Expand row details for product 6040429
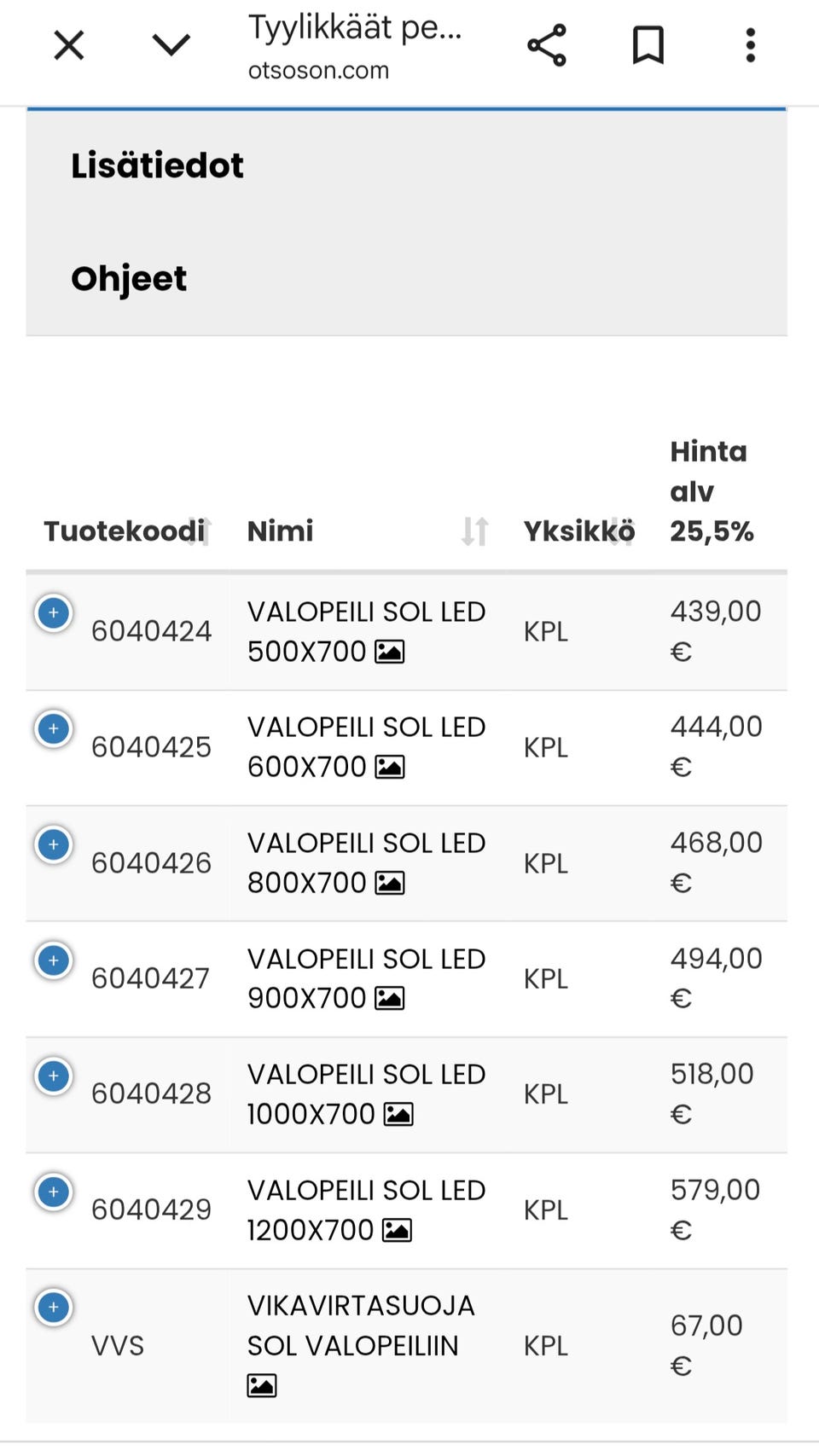Image resolution: width=819 pixels, height=1456 pixels. click(x=53, y=1192)
